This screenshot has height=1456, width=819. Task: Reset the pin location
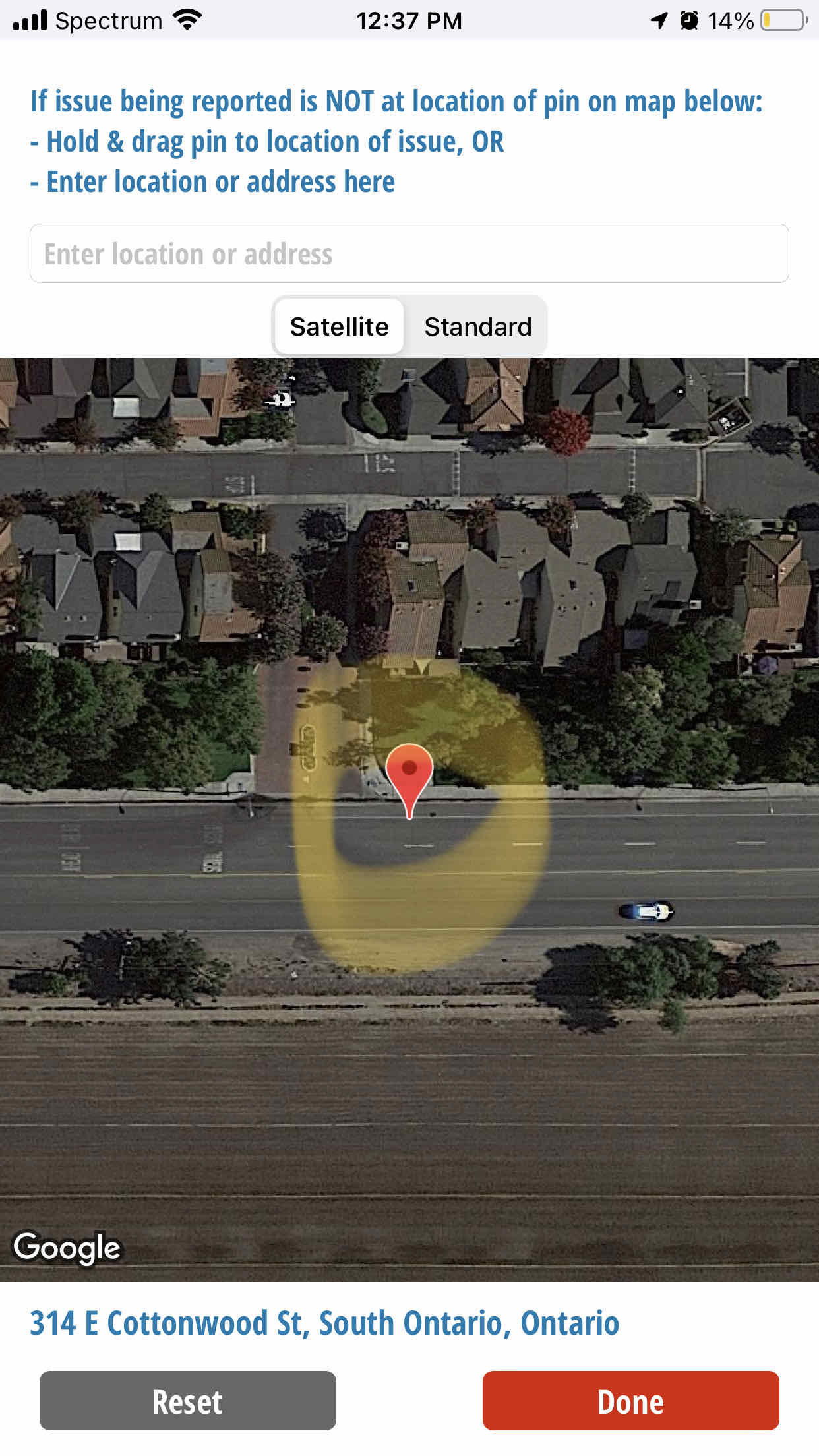click(188, 1401)
